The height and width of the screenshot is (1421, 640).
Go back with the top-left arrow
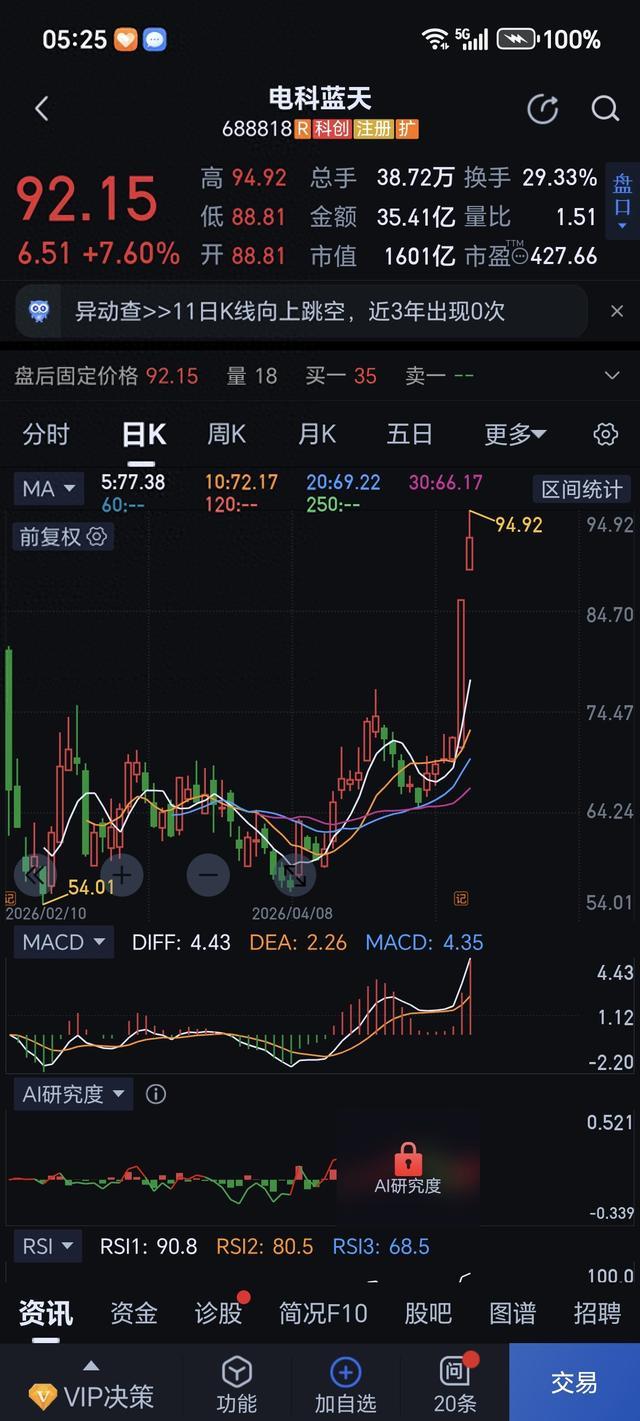click(42, 109)
